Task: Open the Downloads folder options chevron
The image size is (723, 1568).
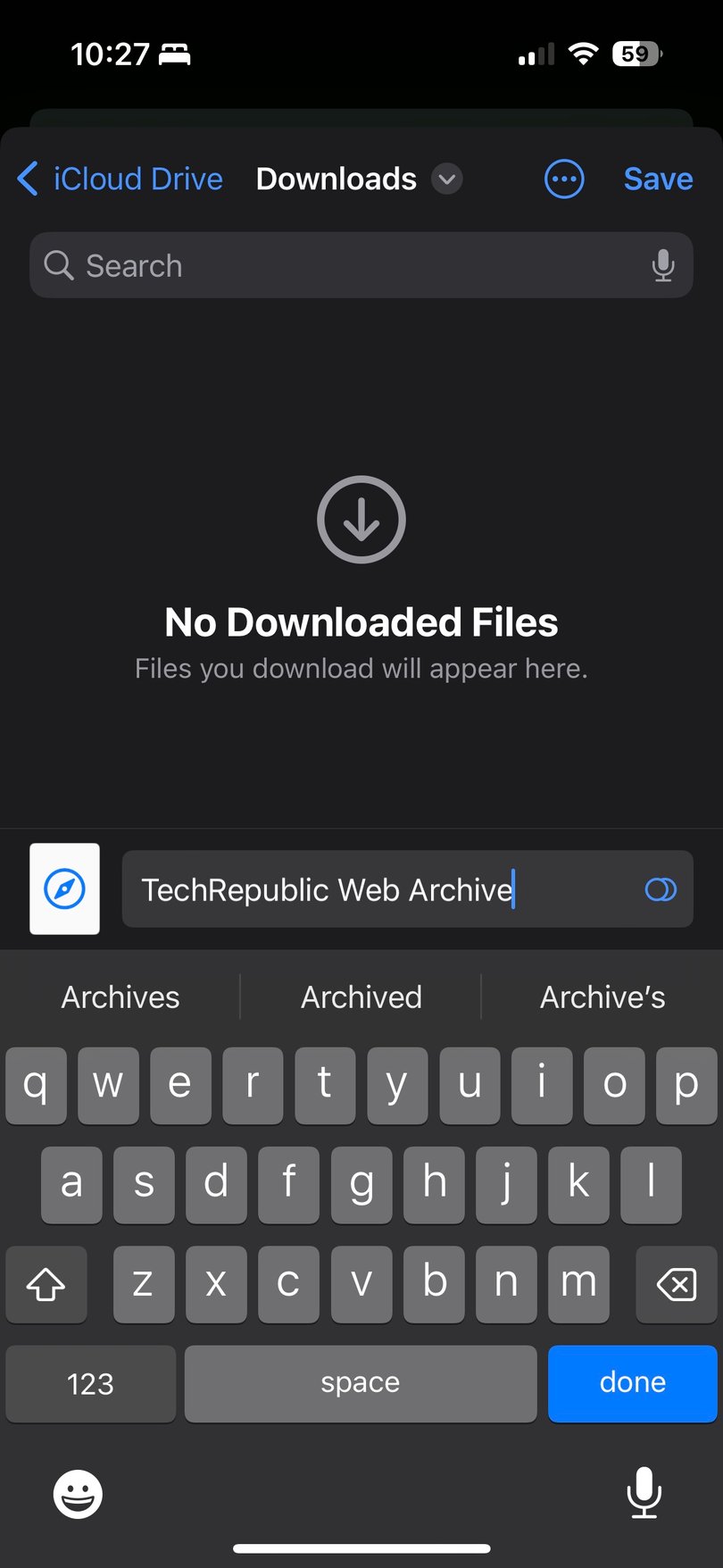Action: tap(446, 179)
